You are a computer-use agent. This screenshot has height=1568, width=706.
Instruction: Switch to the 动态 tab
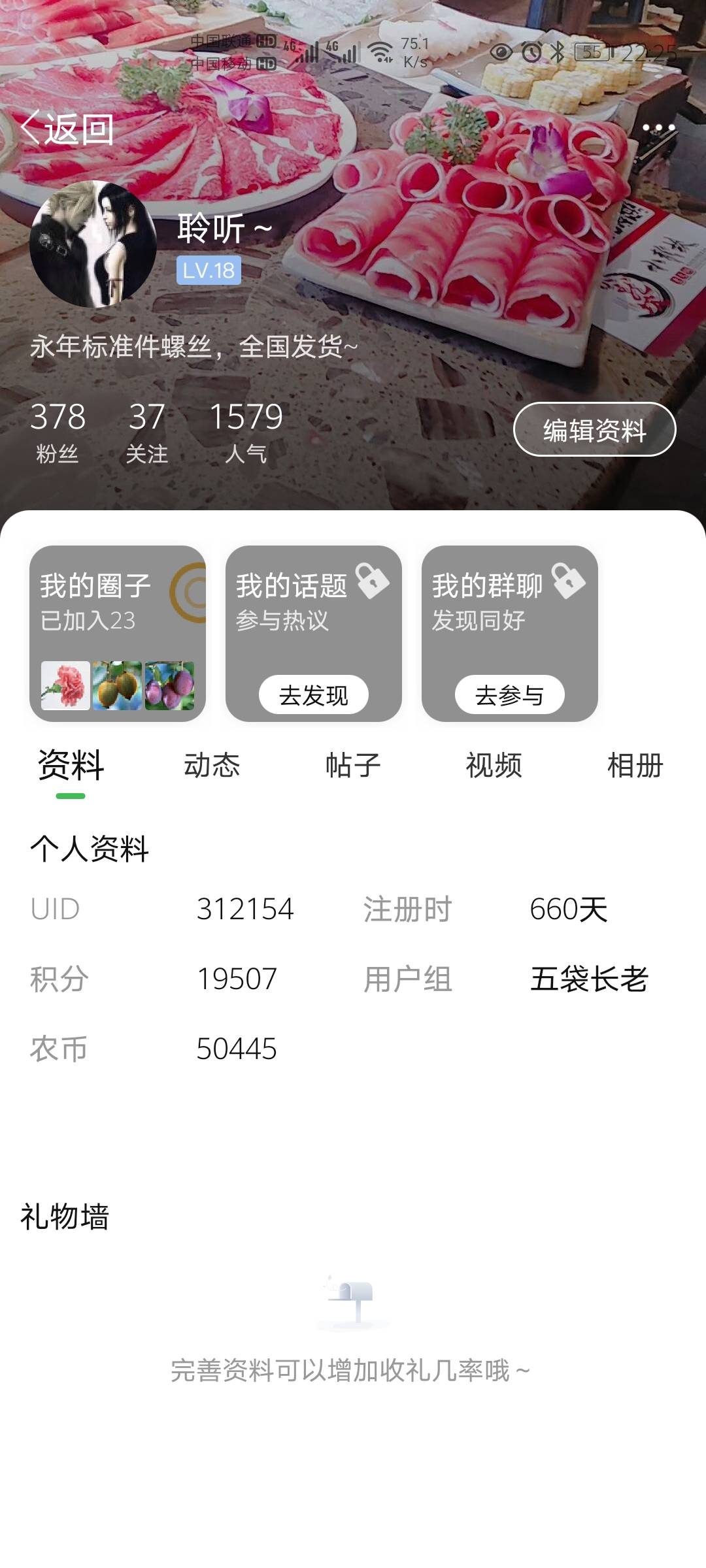[x=212, y=765]
